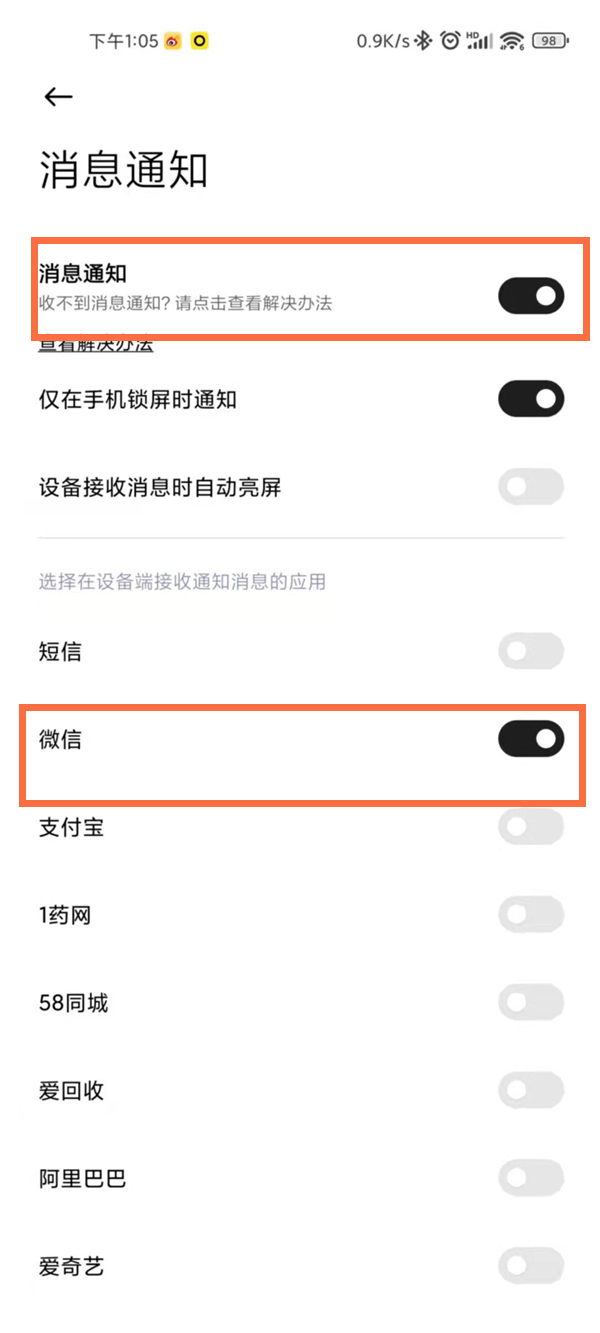The image size is (600, 1333).
Task: Enable notifications for 支付宝
Action: [x=531, y=827]
